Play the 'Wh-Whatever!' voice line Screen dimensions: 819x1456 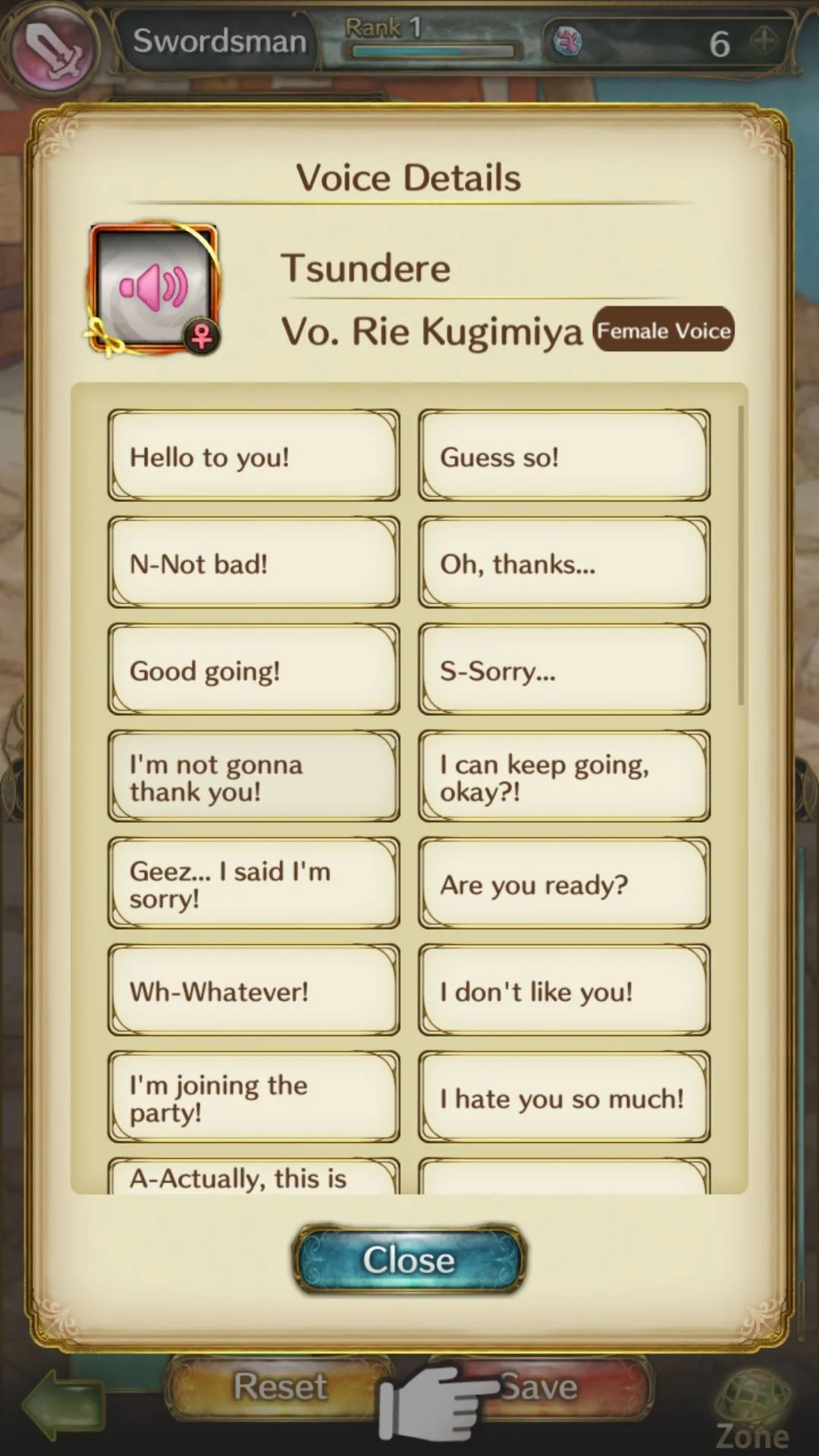click(253, 990)
